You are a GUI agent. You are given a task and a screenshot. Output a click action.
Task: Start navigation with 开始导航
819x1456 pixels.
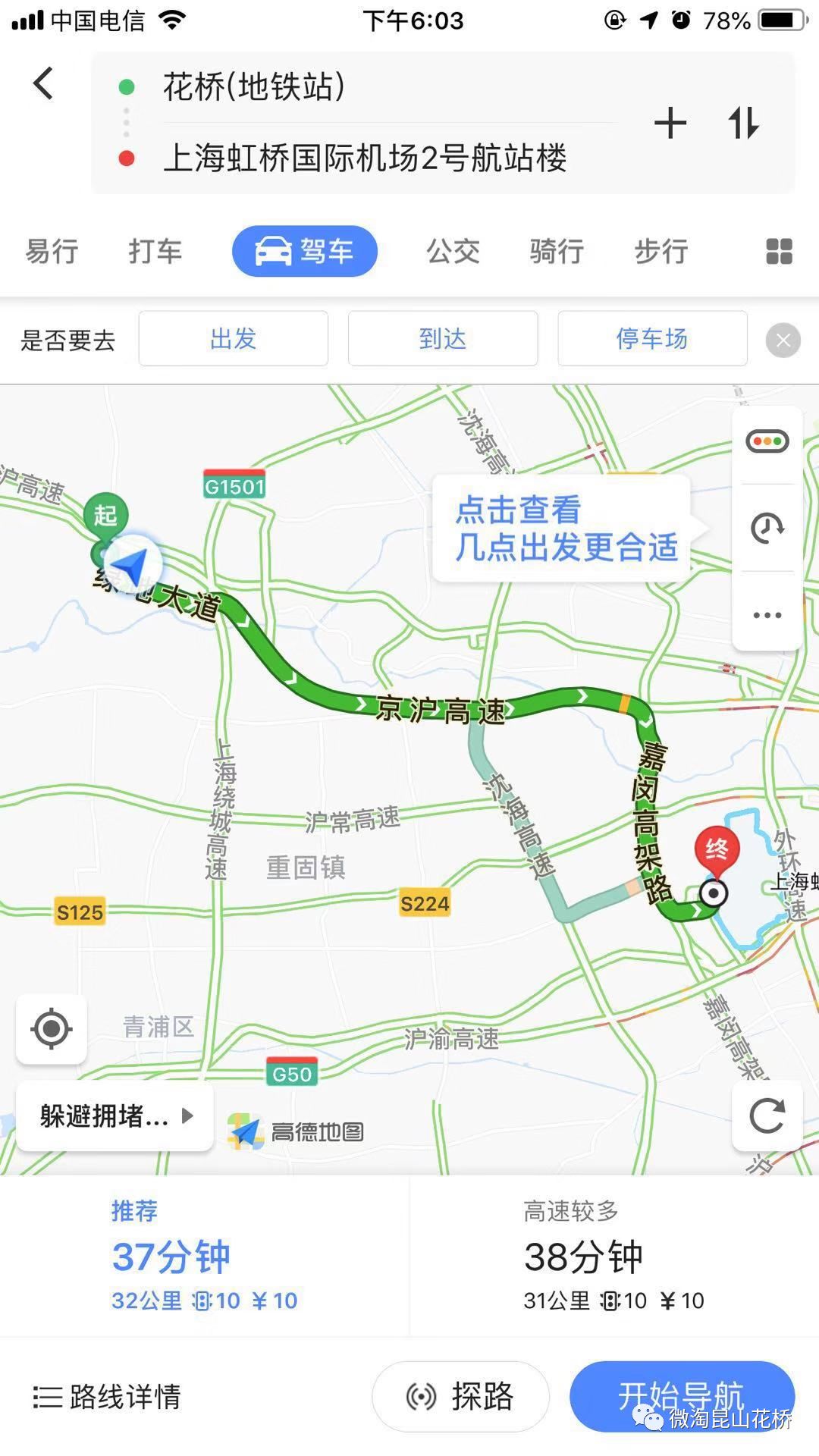tap(681, 1396)
